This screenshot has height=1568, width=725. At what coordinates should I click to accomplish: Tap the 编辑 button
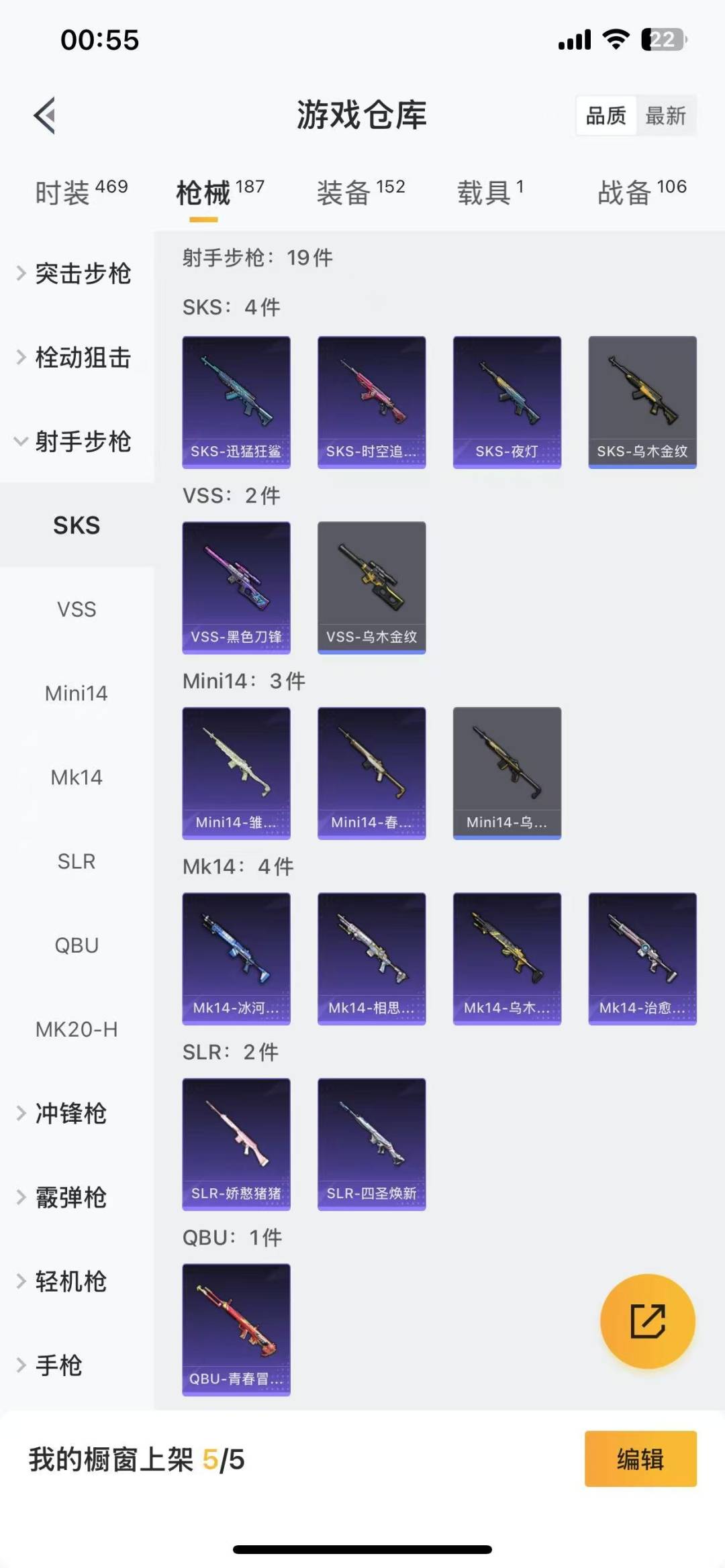point(640,1459)
